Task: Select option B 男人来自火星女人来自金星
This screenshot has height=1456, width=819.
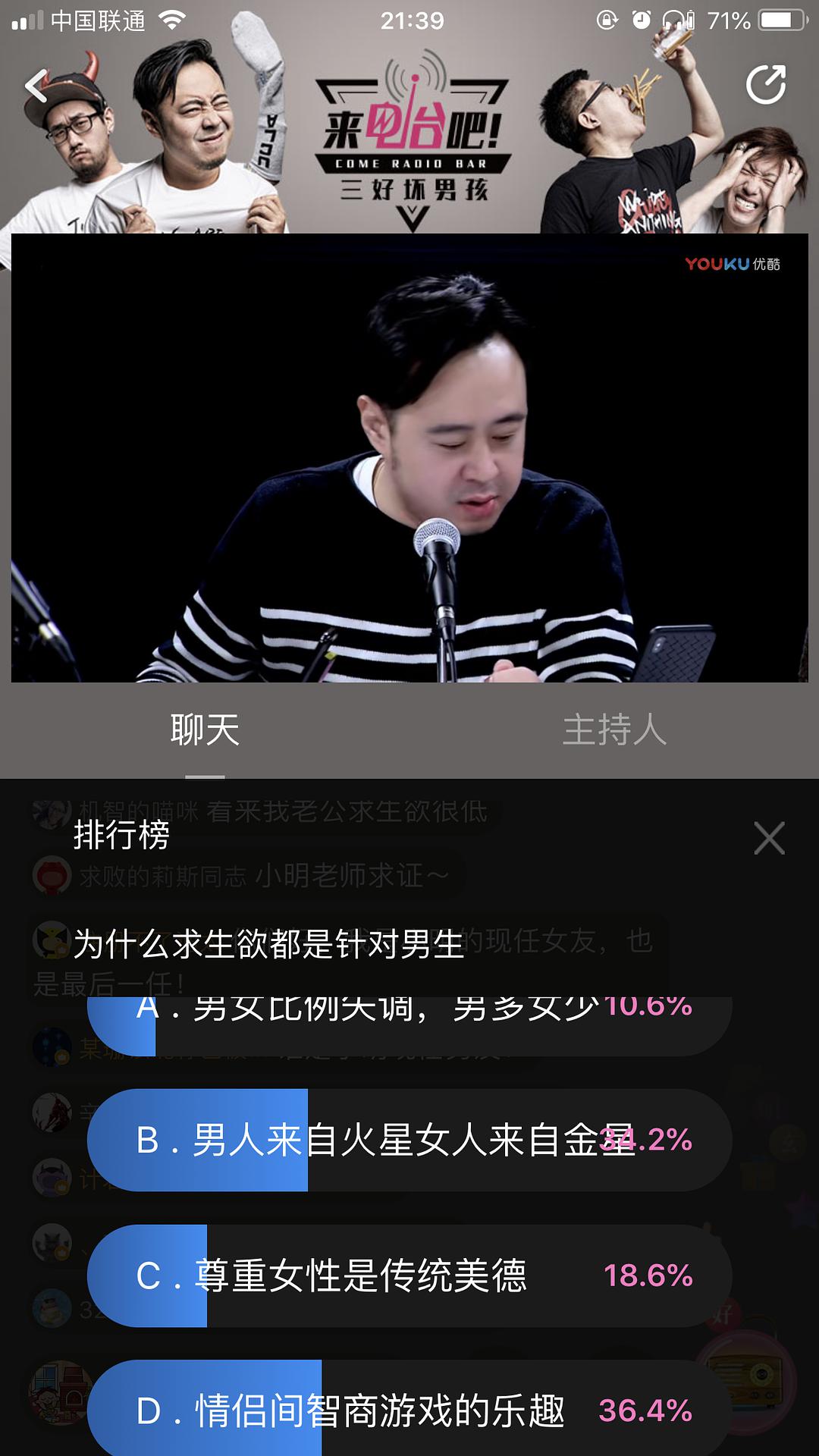Action: point(409,1140)
